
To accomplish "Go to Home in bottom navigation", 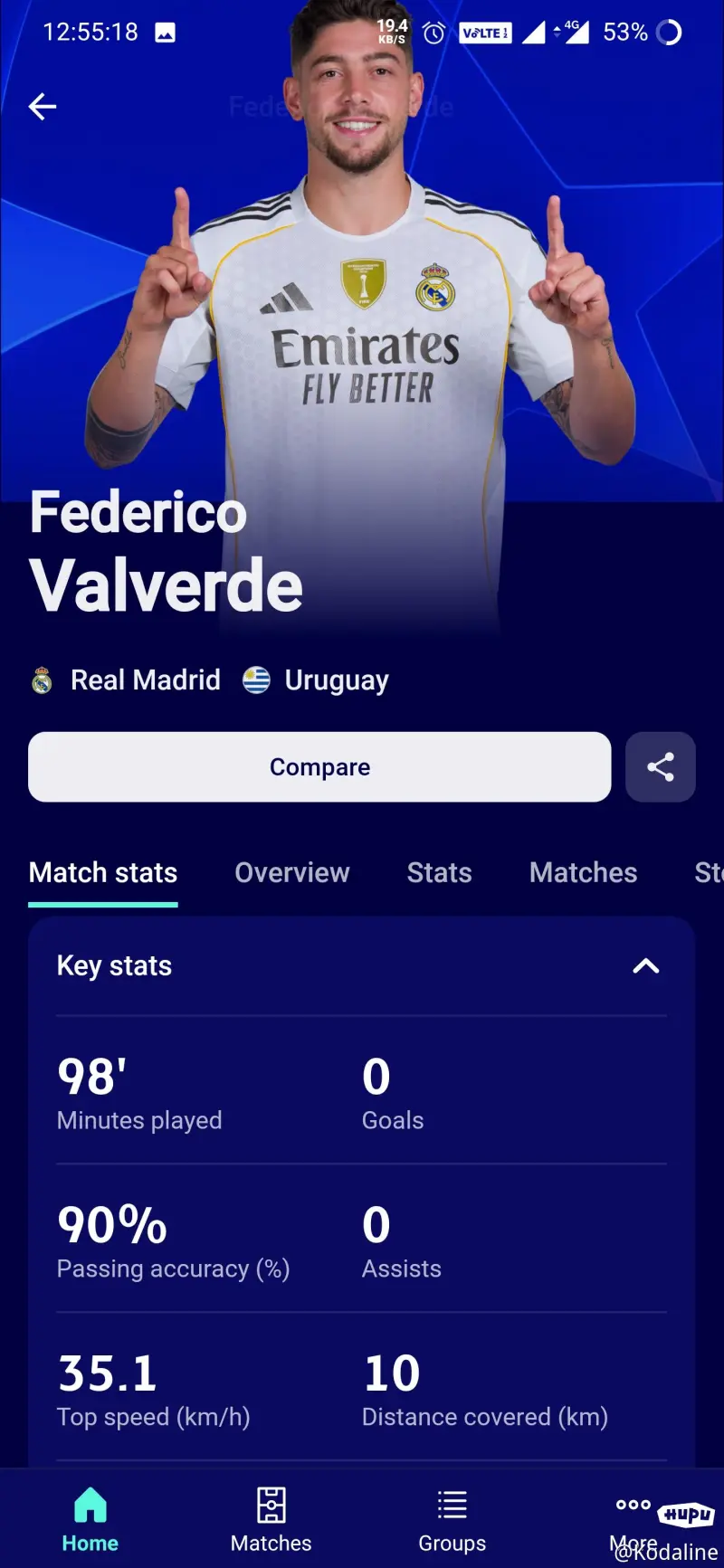I will click(90, 1520).
